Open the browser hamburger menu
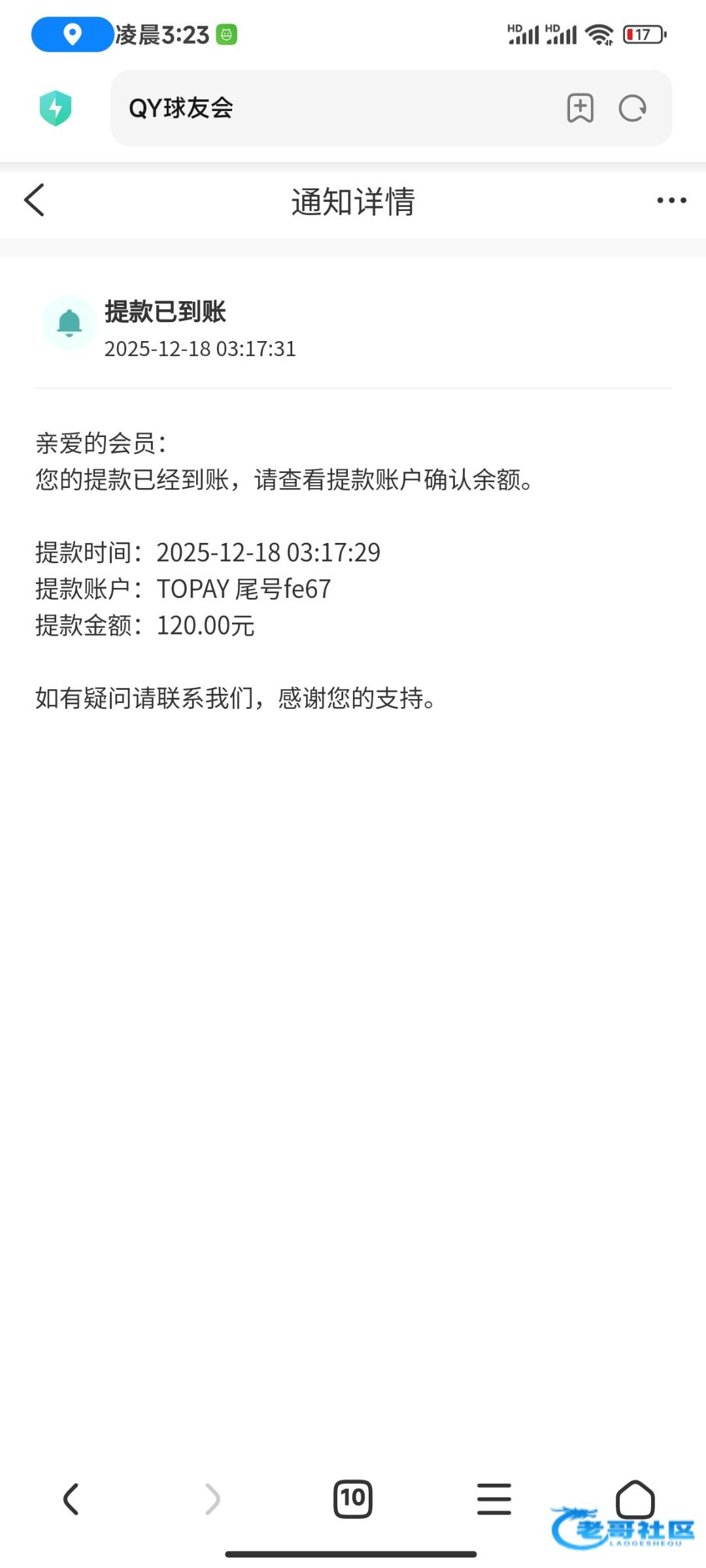This screenshot has width=706, height=1568. pyautogui.click(x=494, y=1499)
